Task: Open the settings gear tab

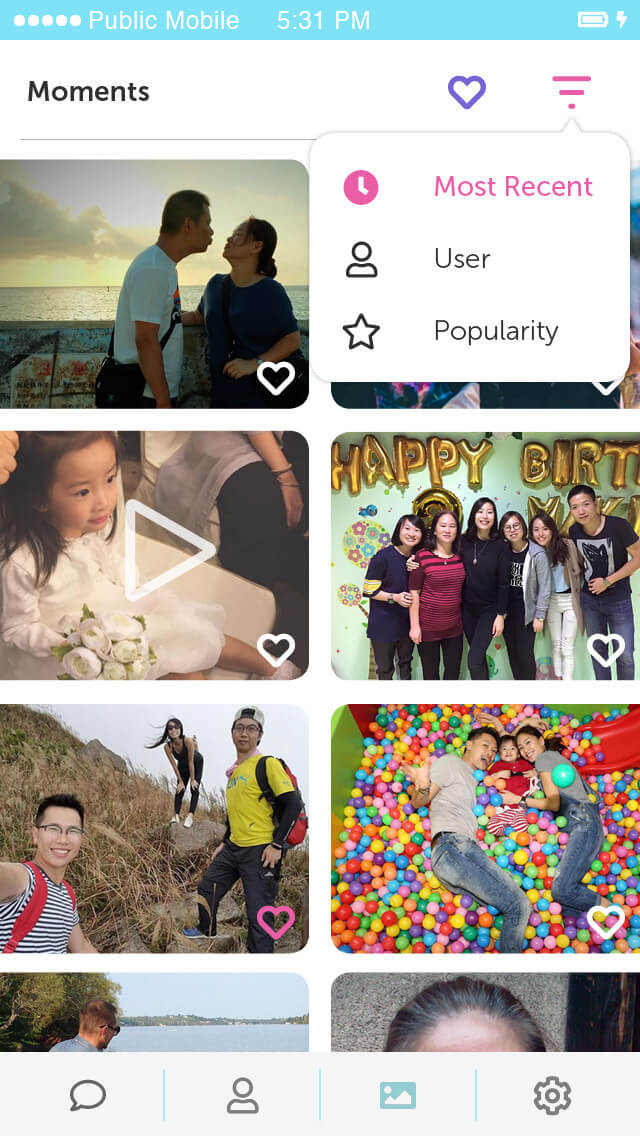Action: [x=552, y=1096]
